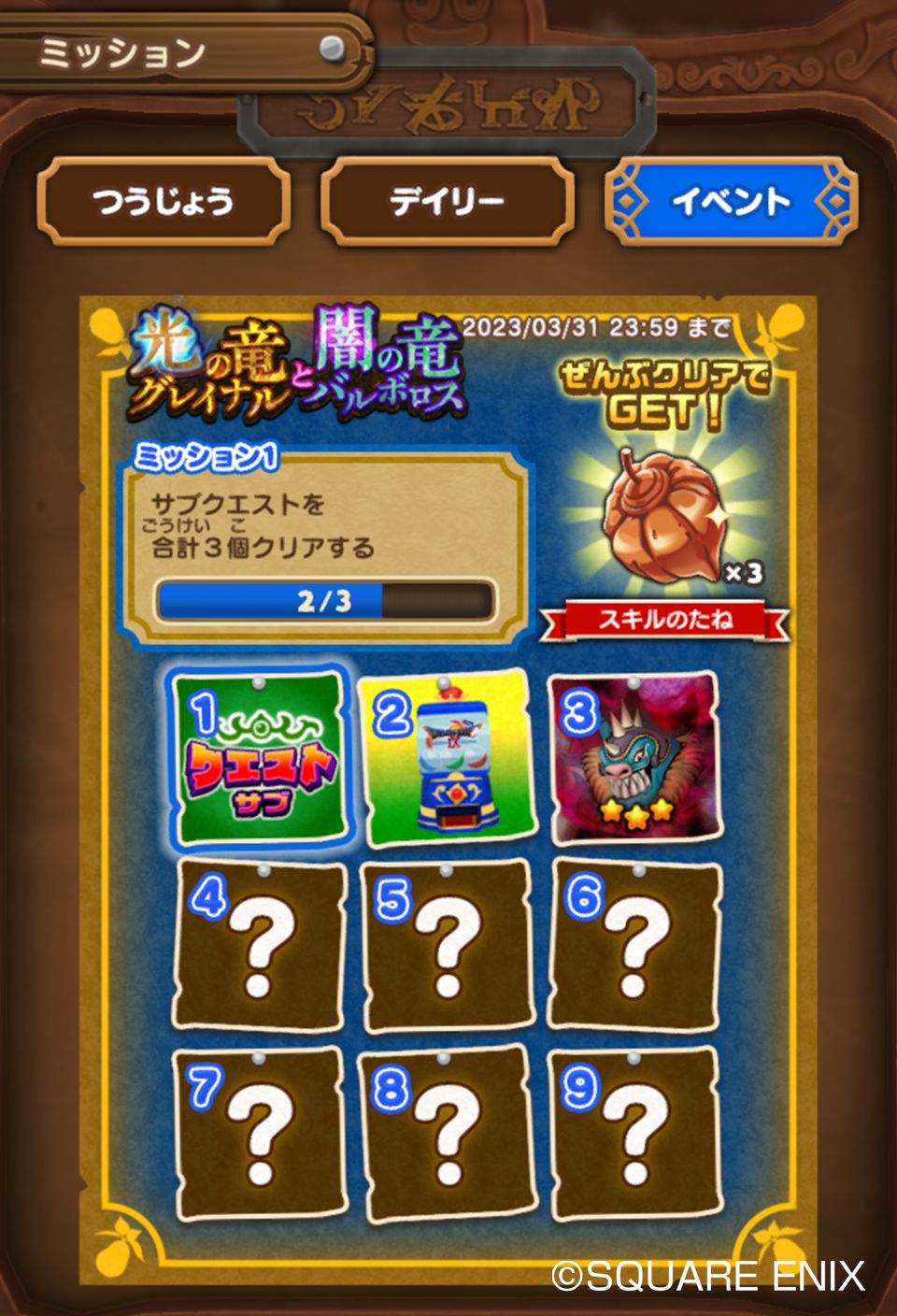Tap locked mission tile number 6

[635, 946]
